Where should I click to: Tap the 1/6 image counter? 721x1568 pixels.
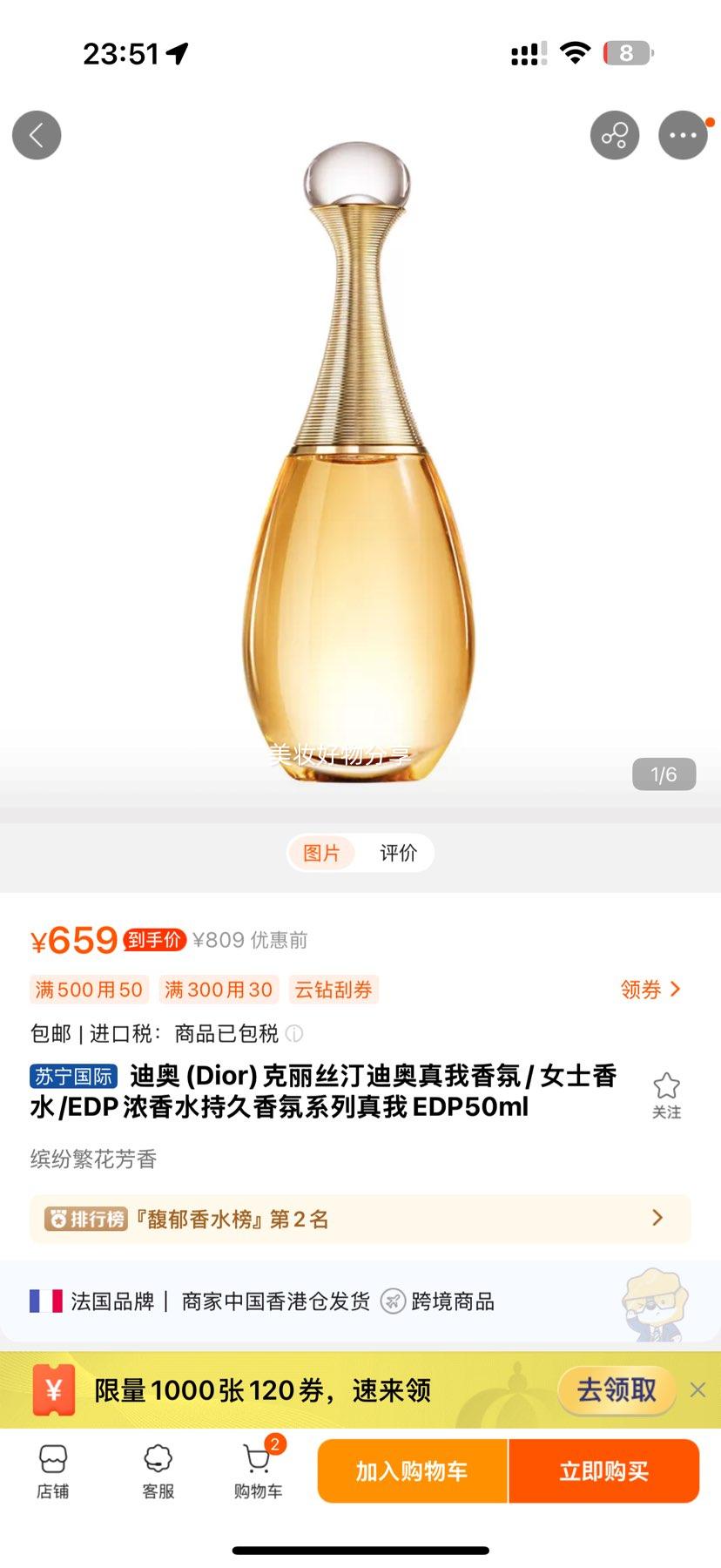point(665,774)
